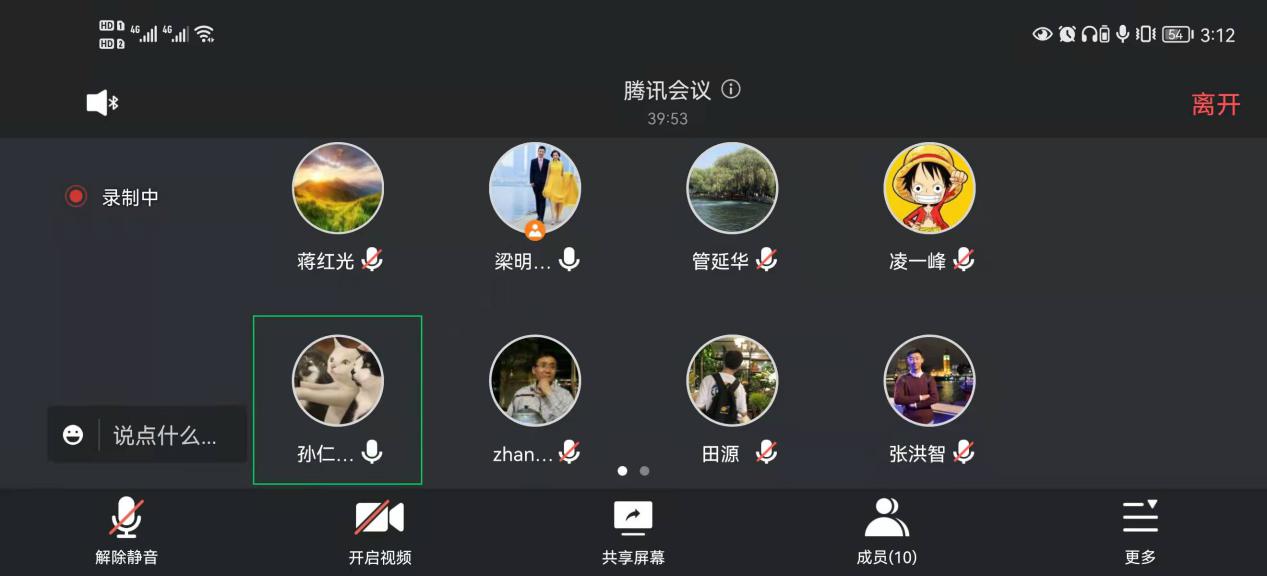Screen dimensions: 1267x576
Task: Open meeting info next to 腾讯会议
Action: [x=731, y=89]
